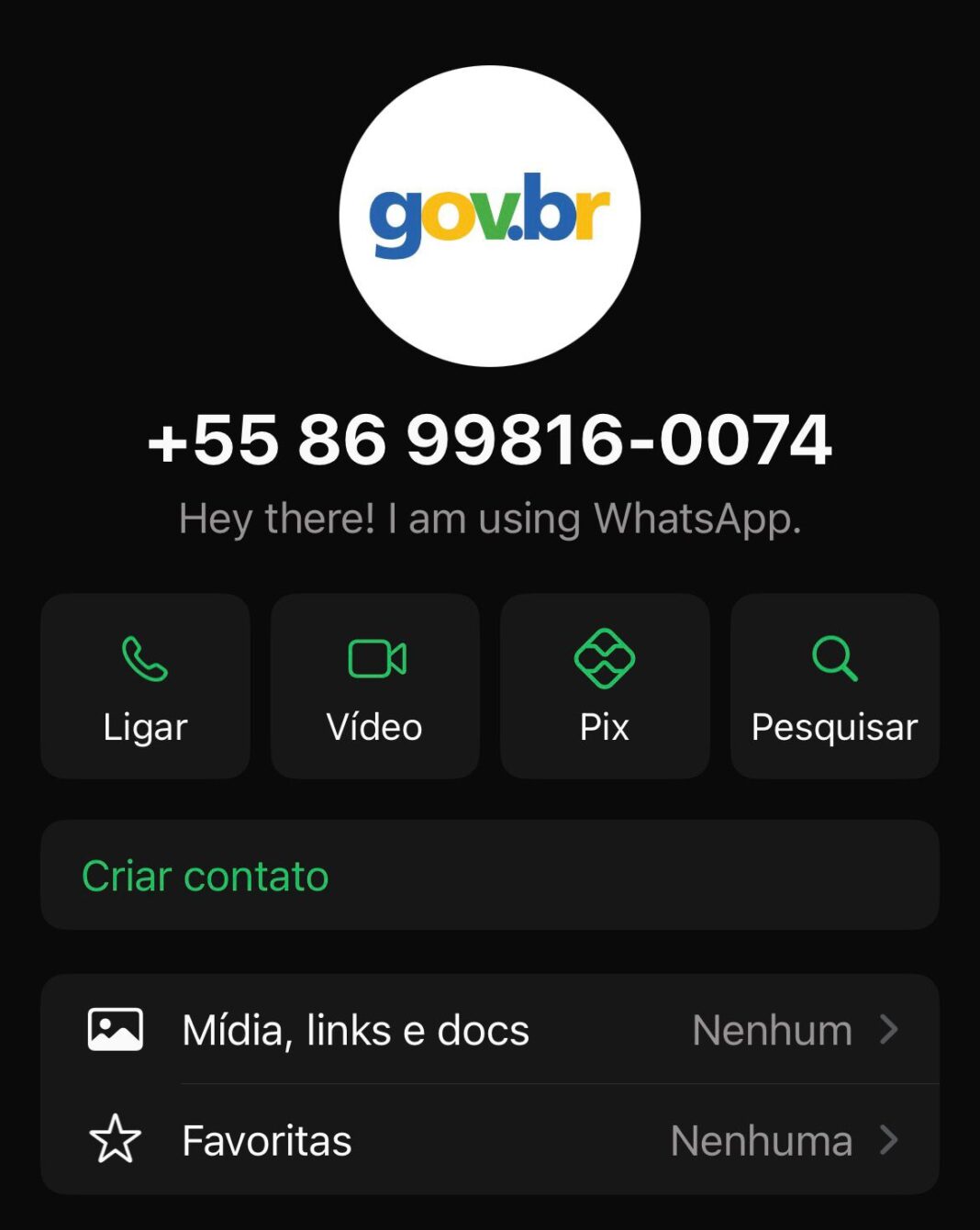Open the Pix payment option
This screenshot has height=1230, width=980.
tap(605, 686)
